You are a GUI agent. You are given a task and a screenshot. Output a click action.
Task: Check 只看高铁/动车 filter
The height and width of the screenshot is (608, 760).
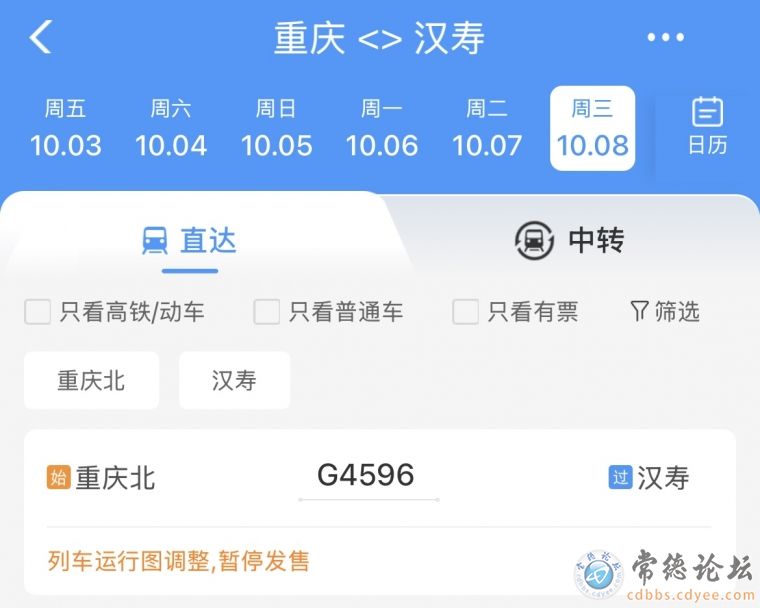point(38,312)
